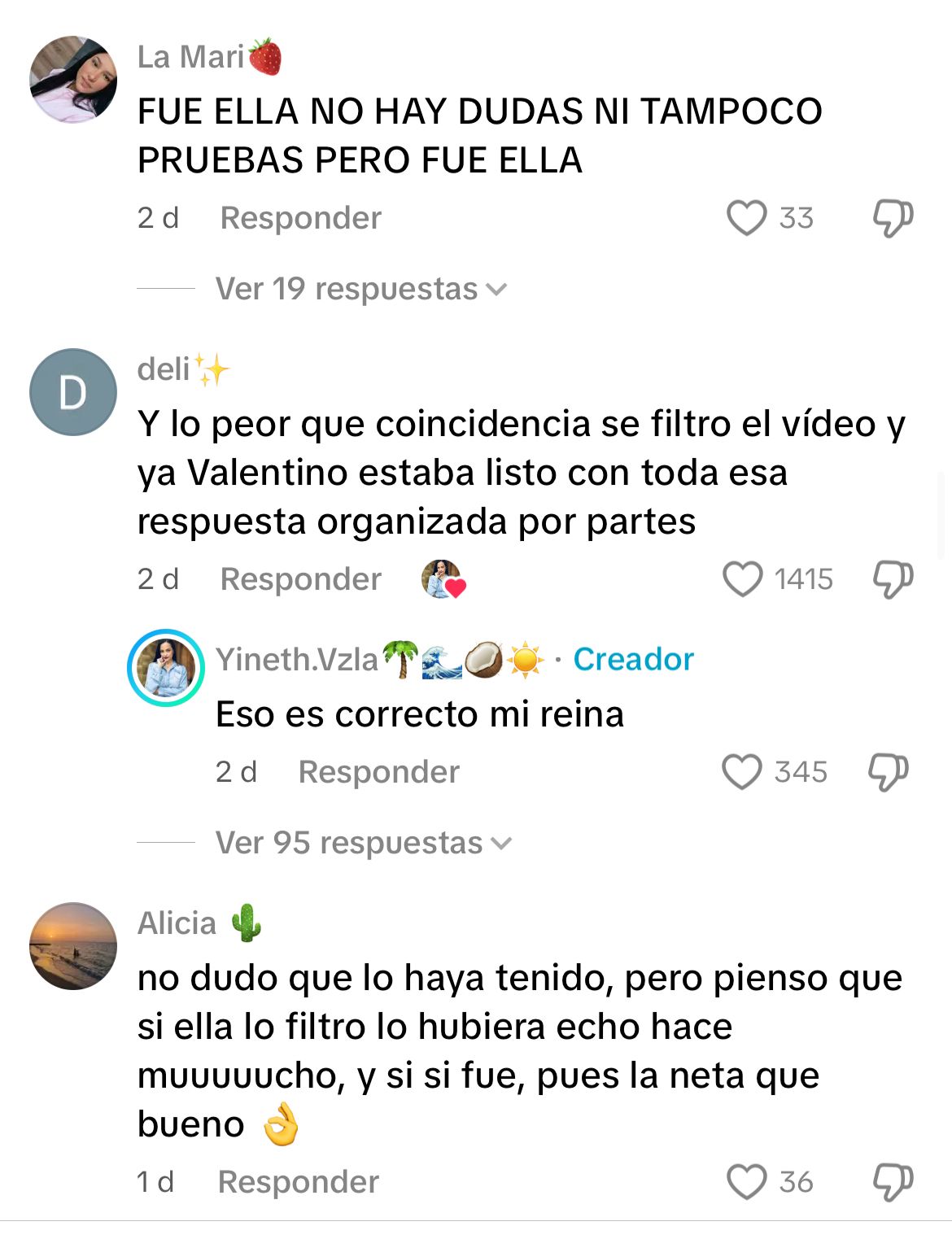Like Alicia's comment
This screenshot has height=1239, width=952.
point(746,1182)
